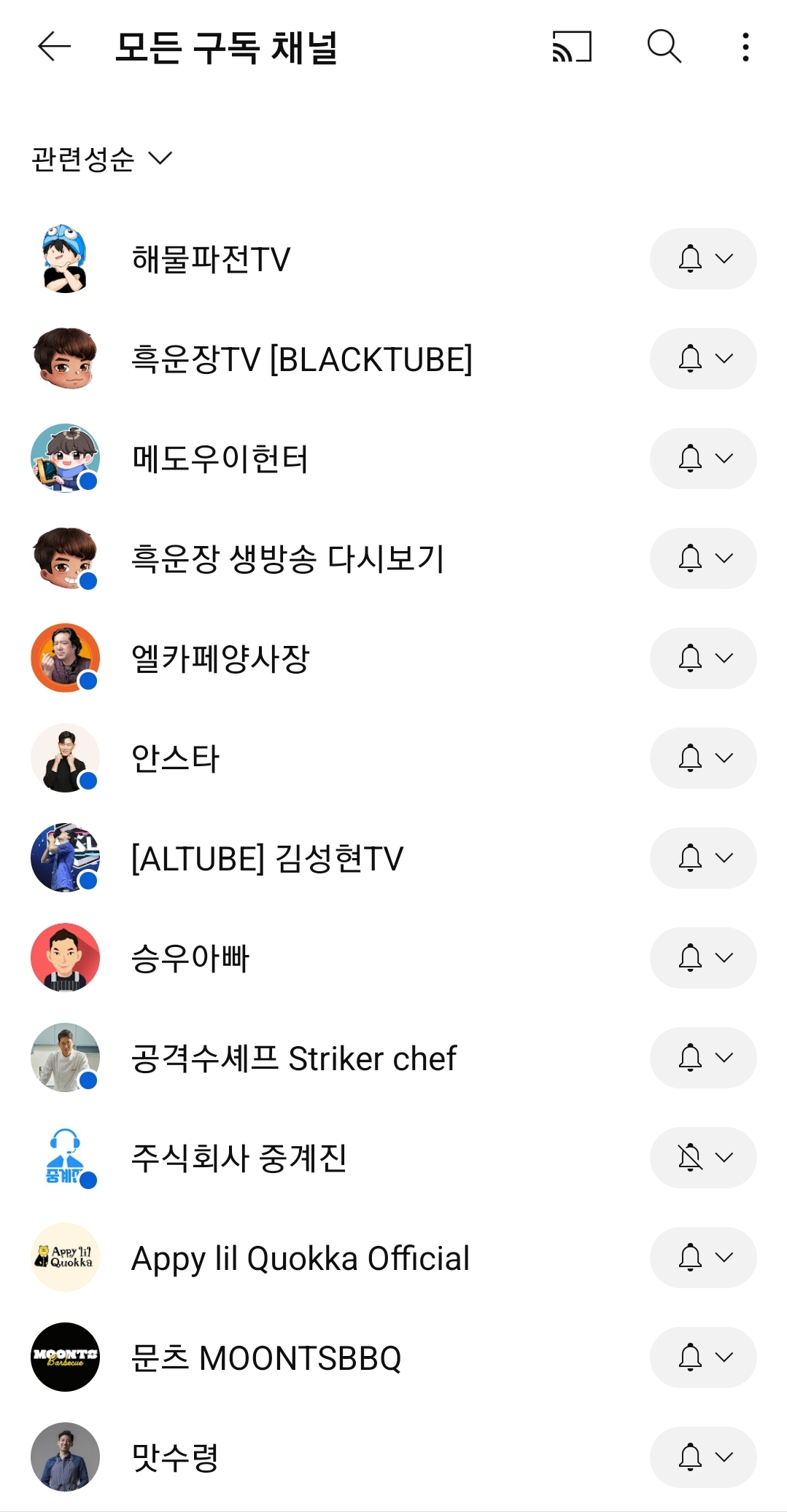Open notification bell menu for 엘카페양사장
The image size is (787, 1512).
pos(703,658)
